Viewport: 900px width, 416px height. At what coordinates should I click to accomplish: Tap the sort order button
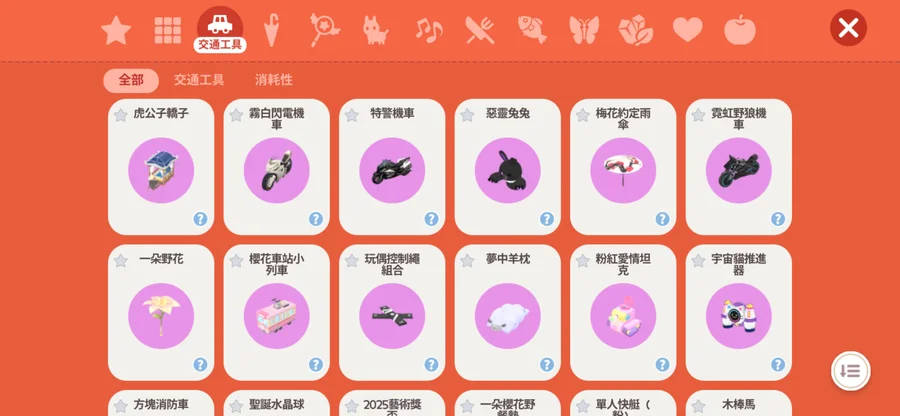(x=850, y=371)
